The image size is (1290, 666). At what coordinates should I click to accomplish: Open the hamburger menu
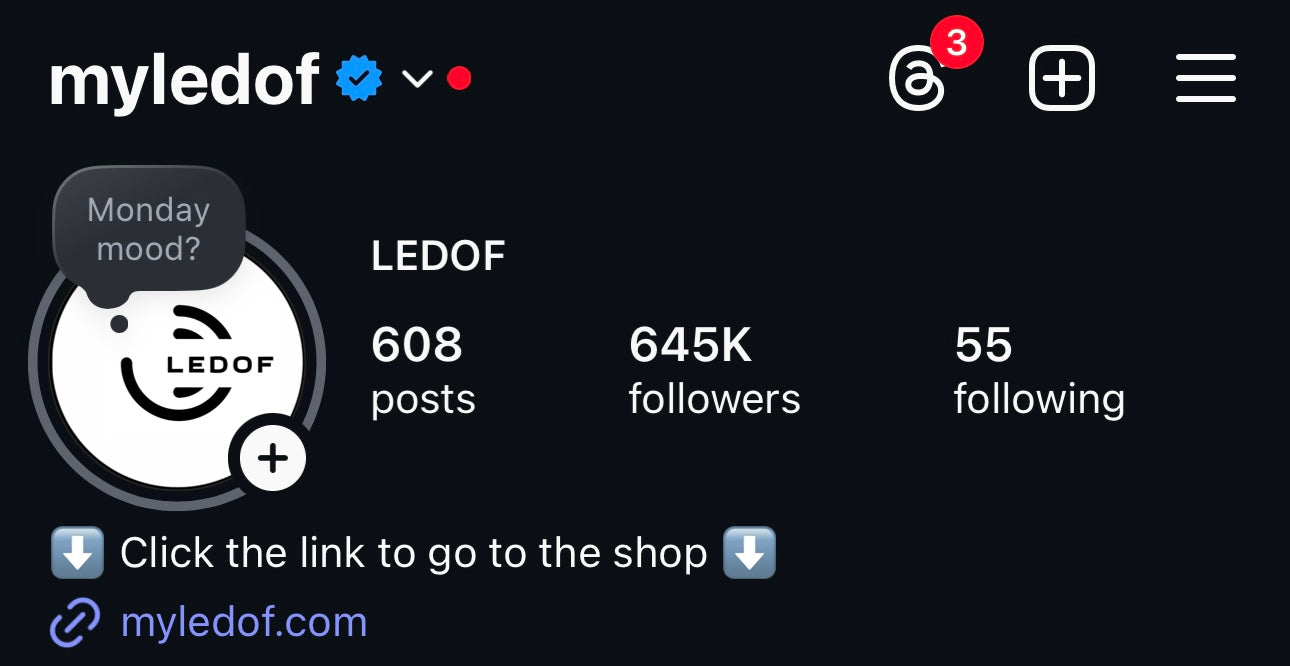1205,78
